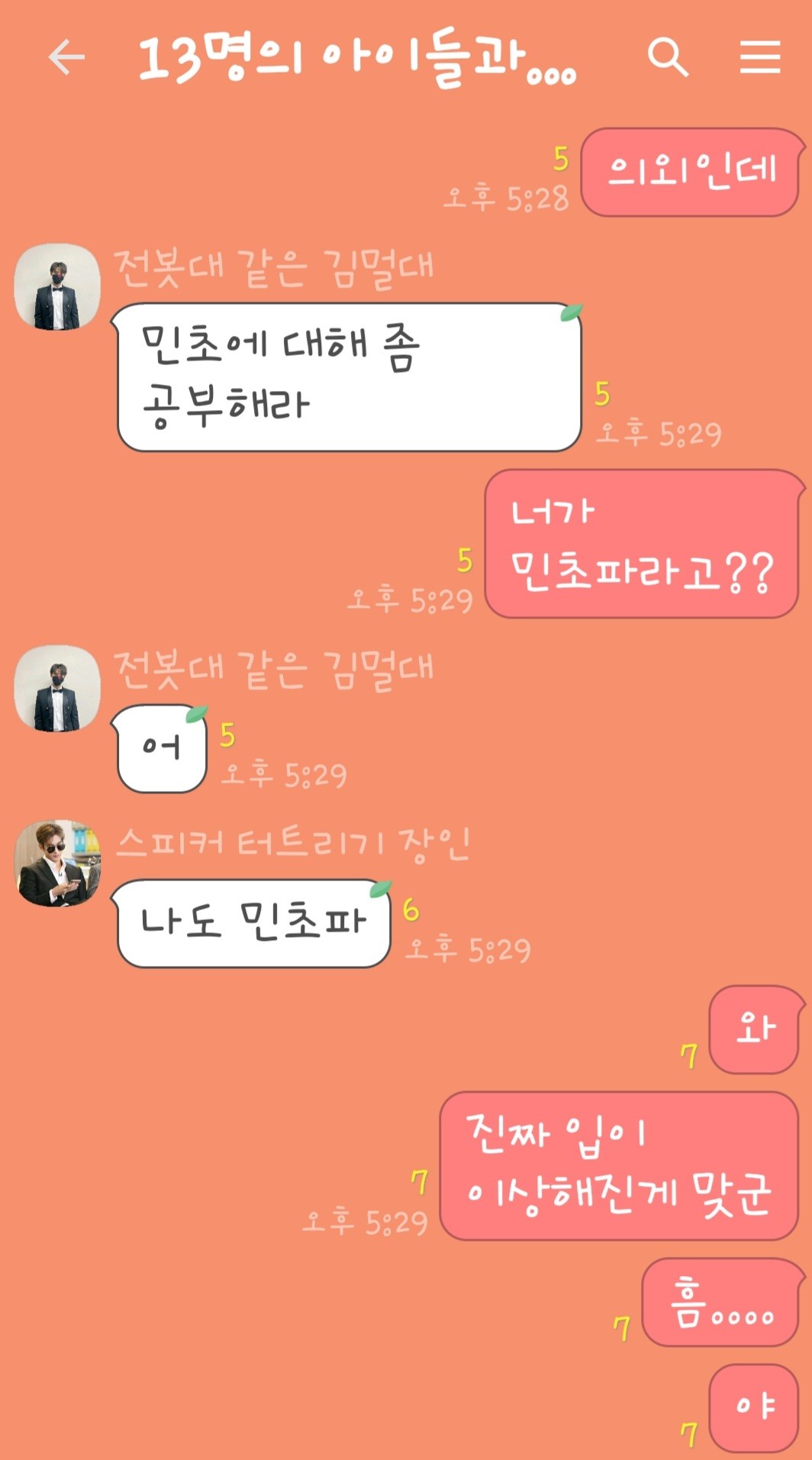Screen dimensions: 812x1460
Task: Go back using the arrow icon
Action: pos(66,58)
